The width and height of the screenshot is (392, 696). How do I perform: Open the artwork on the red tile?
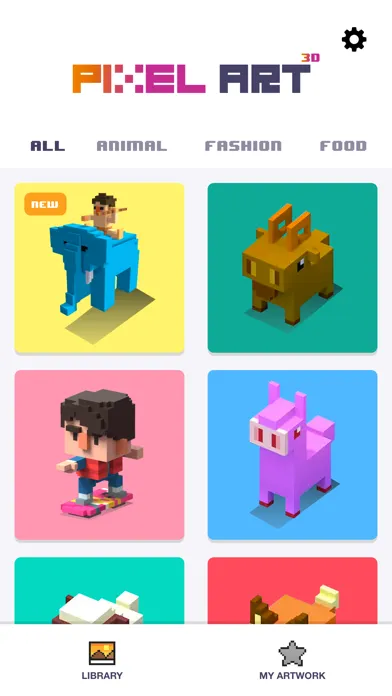(x=293, y=590)
